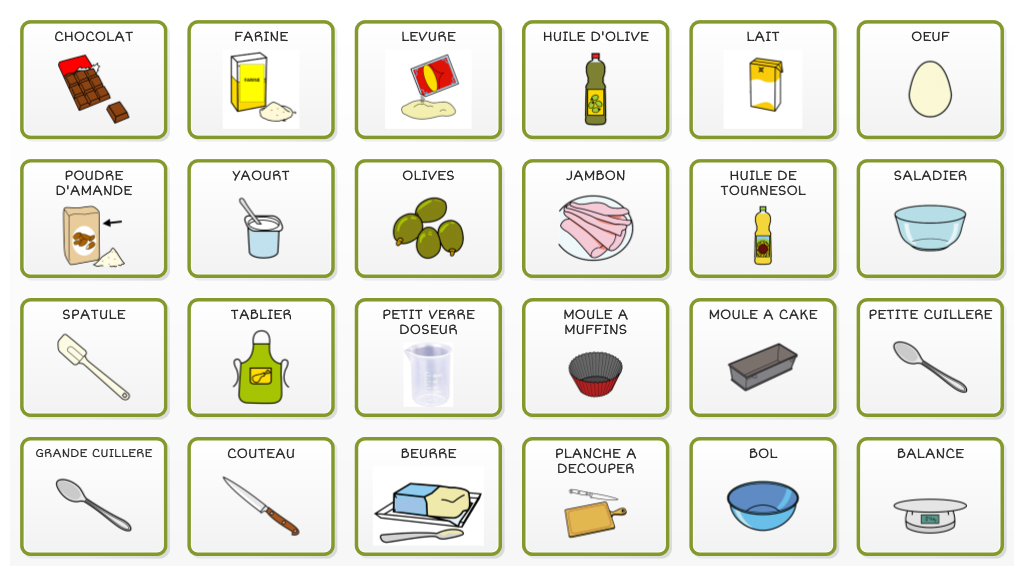Tap HUILE DE TOURNESOL tile

pyautogui.click(x=762, y=219)
